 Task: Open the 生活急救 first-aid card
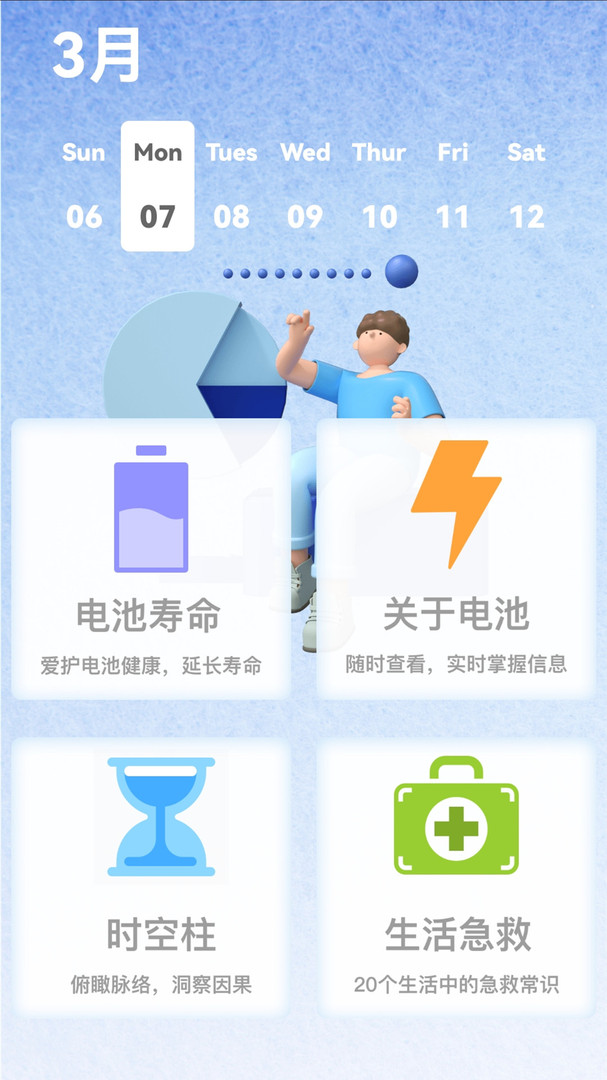pos(456,878)
